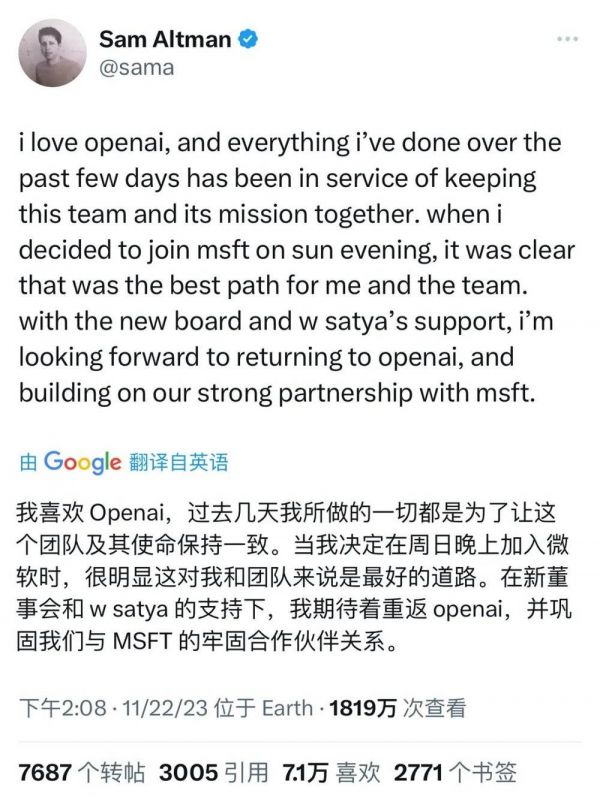Screen dimensions: 600x799
Task: View the 7687 reposts list
Action: (82, 772)
